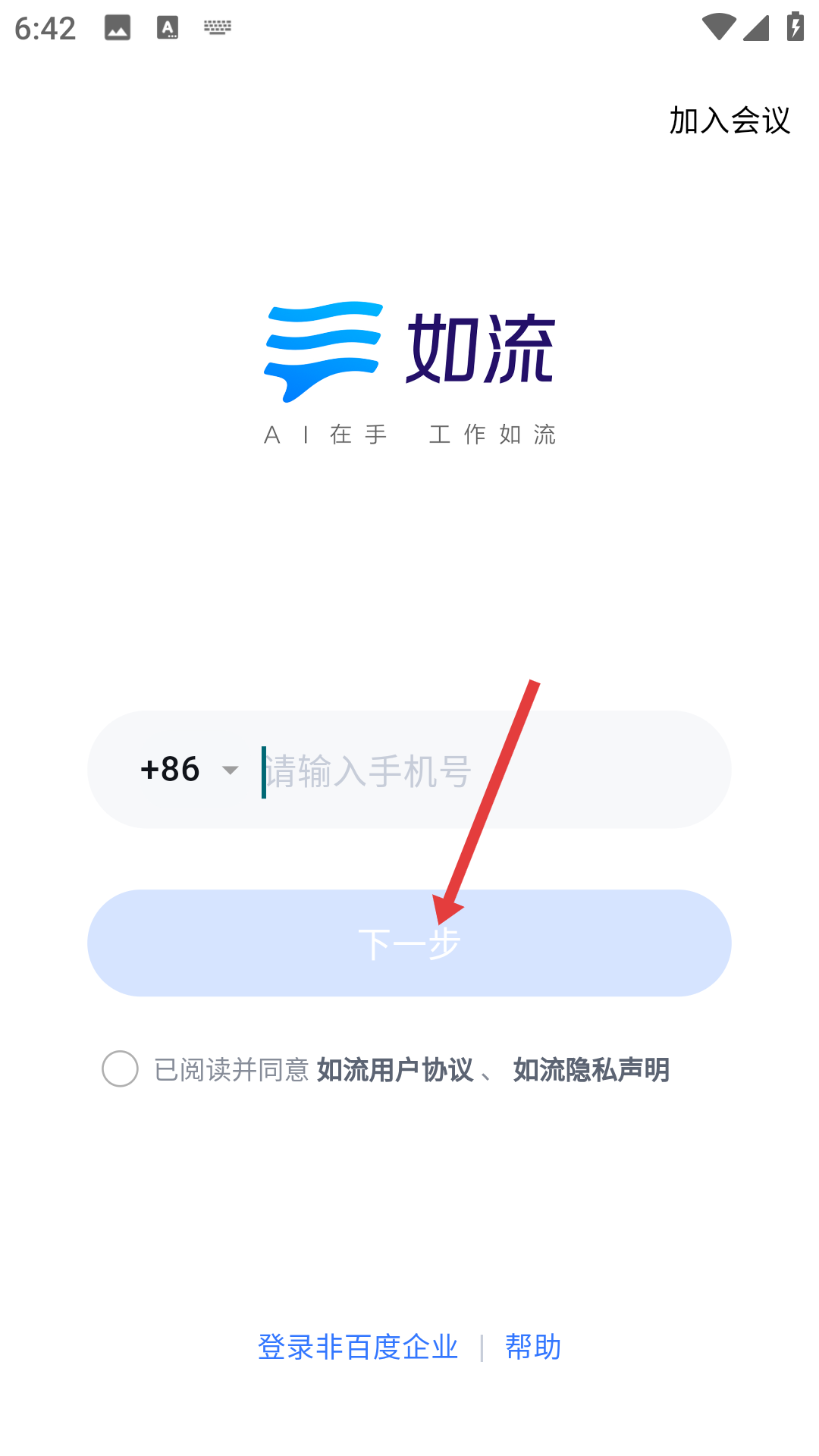Tap the 下一步 next step button

[409, 943]
